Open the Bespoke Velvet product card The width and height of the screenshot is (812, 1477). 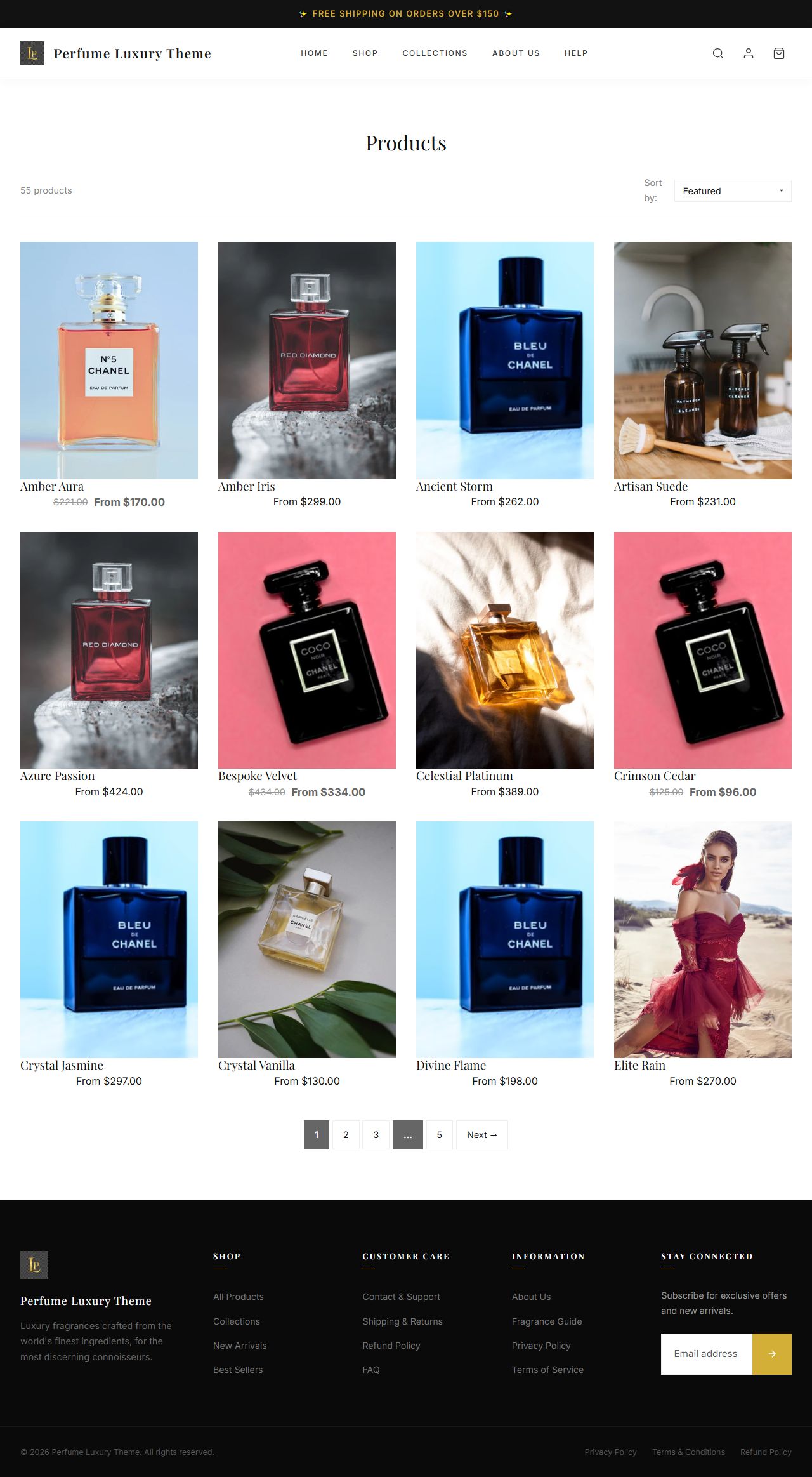[306, 650]
